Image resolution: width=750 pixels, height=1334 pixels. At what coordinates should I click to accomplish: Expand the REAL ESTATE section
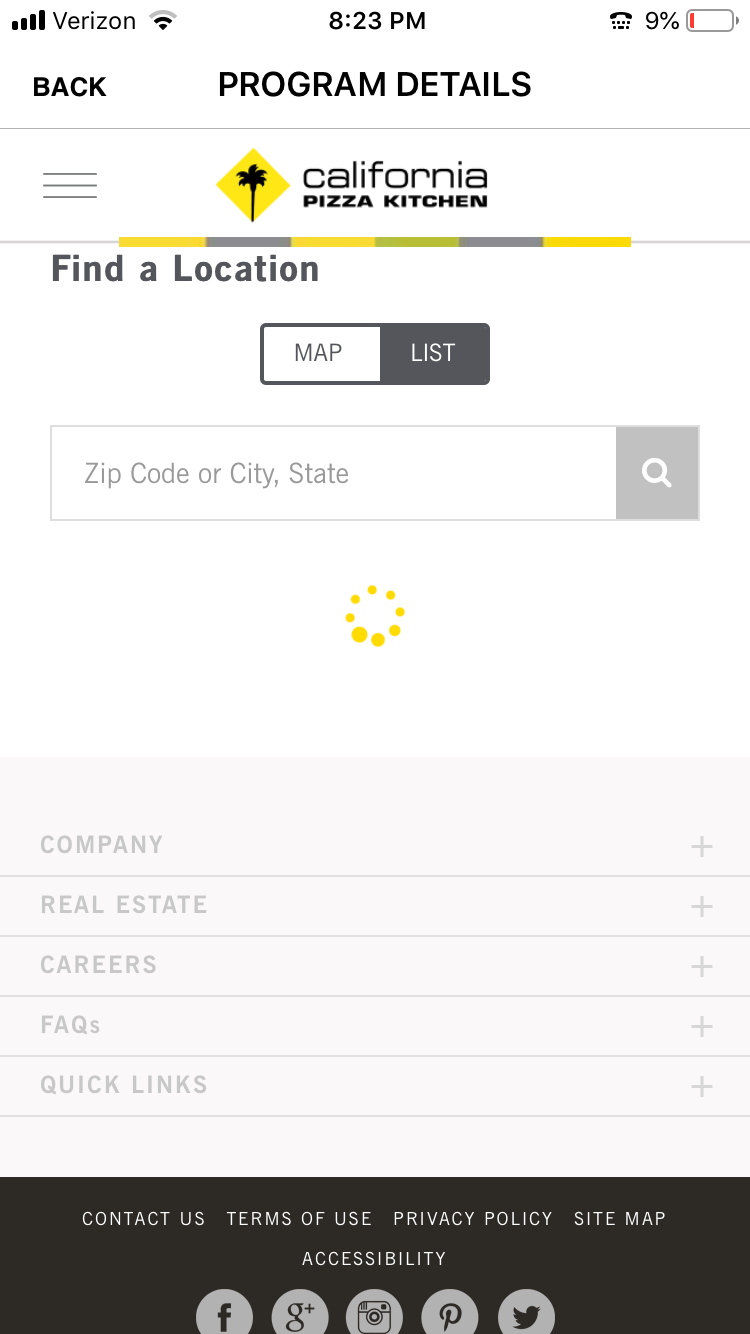375,906
